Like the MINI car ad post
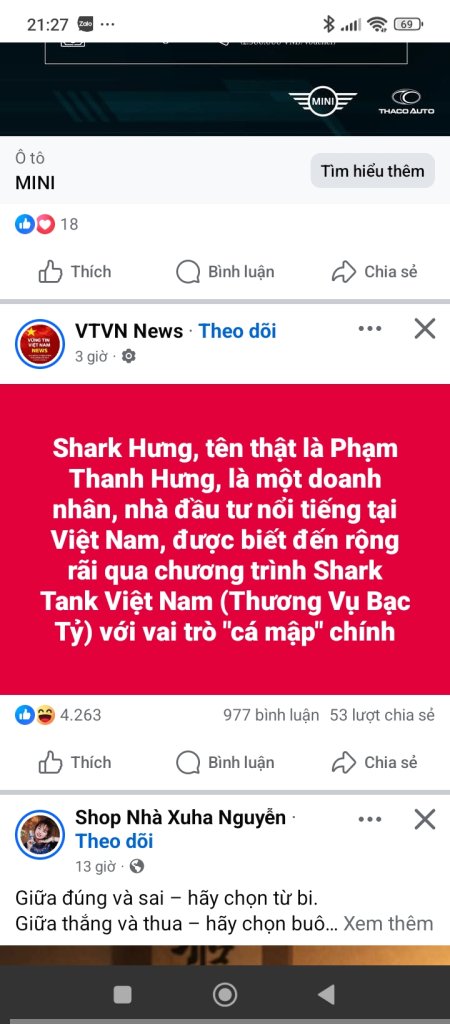This screenshot has height=1024, width=450. coord(74,272)
